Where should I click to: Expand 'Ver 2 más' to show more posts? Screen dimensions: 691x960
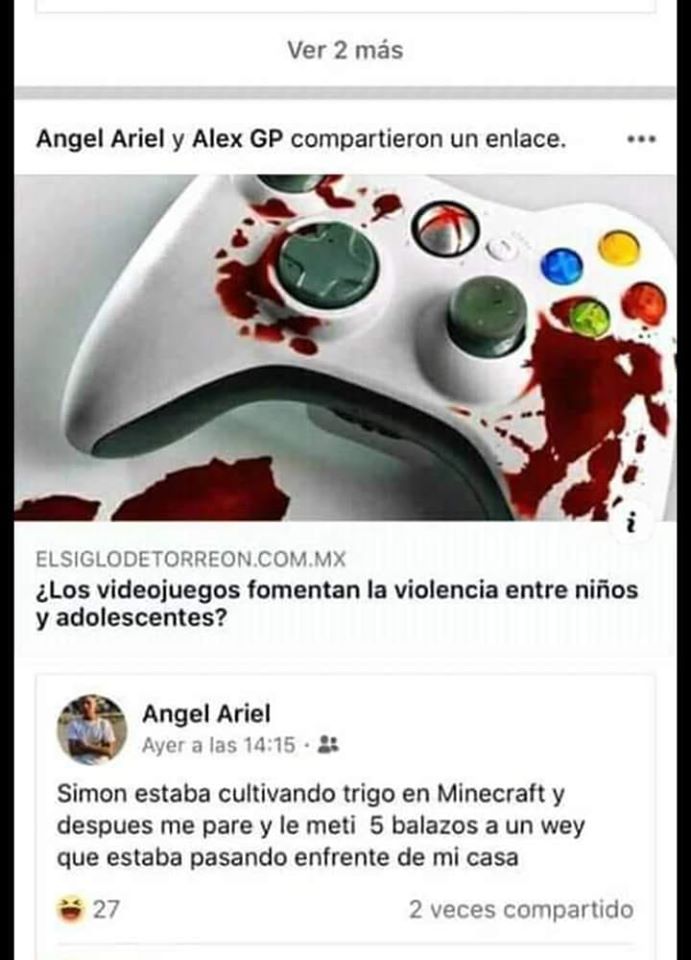point(345,50)
